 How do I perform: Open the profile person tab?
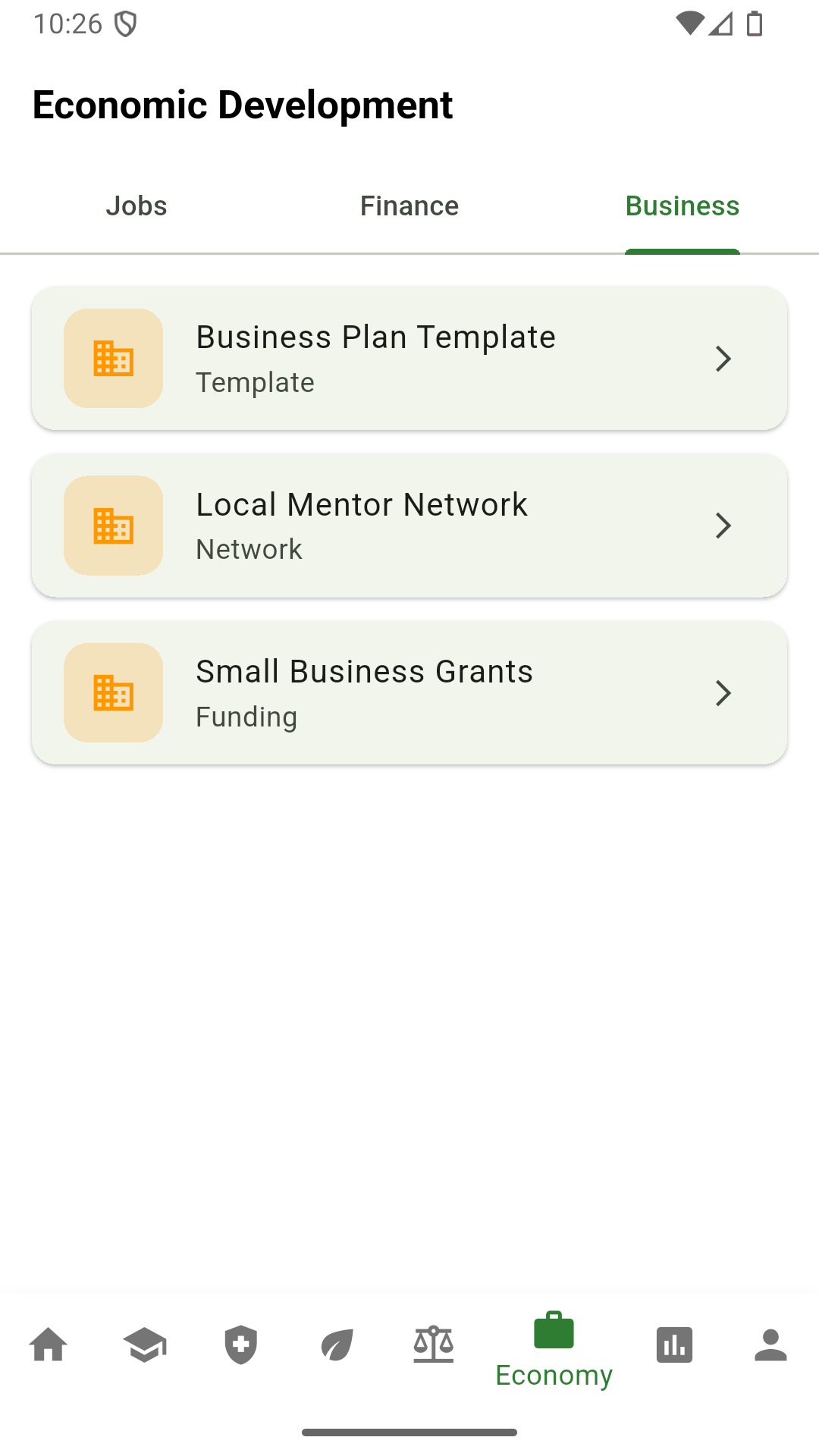point(770,1345)
